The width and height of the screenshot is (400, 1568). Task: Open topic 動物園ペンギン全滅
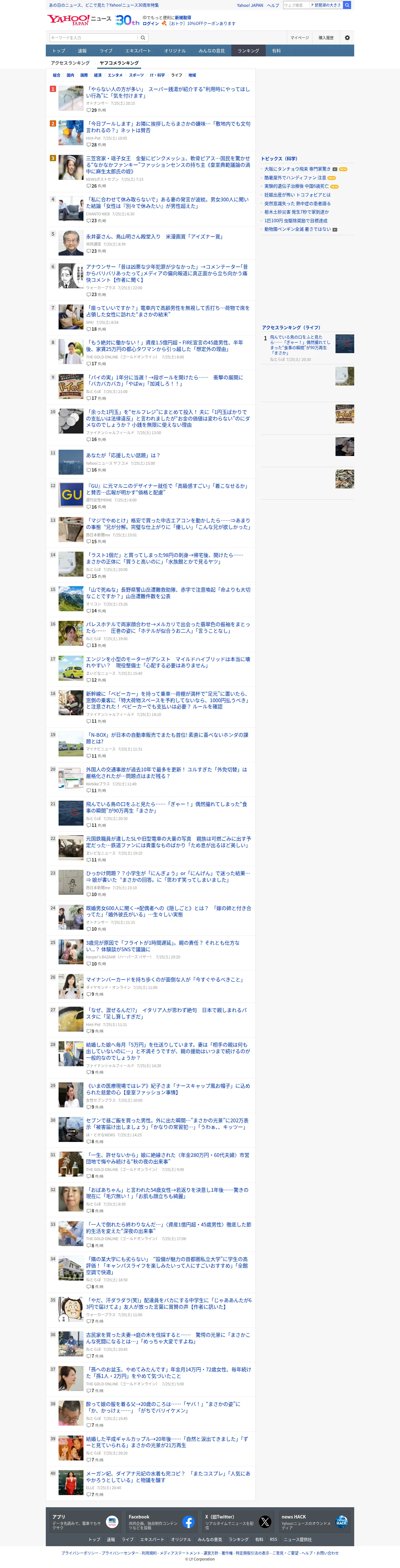click(x=298, y=229)
